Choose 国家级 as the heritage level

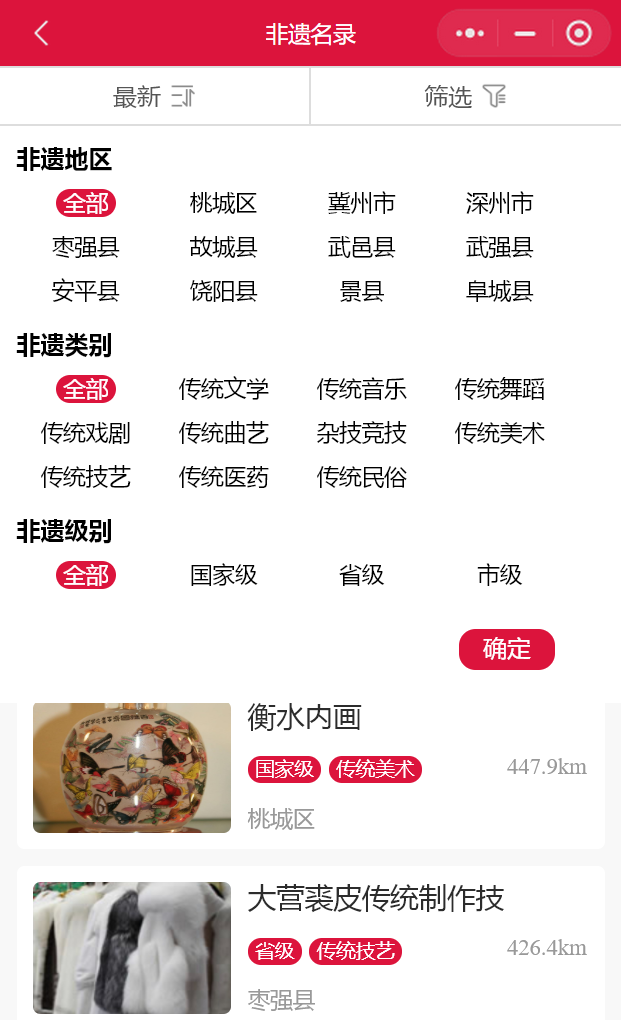223,575
